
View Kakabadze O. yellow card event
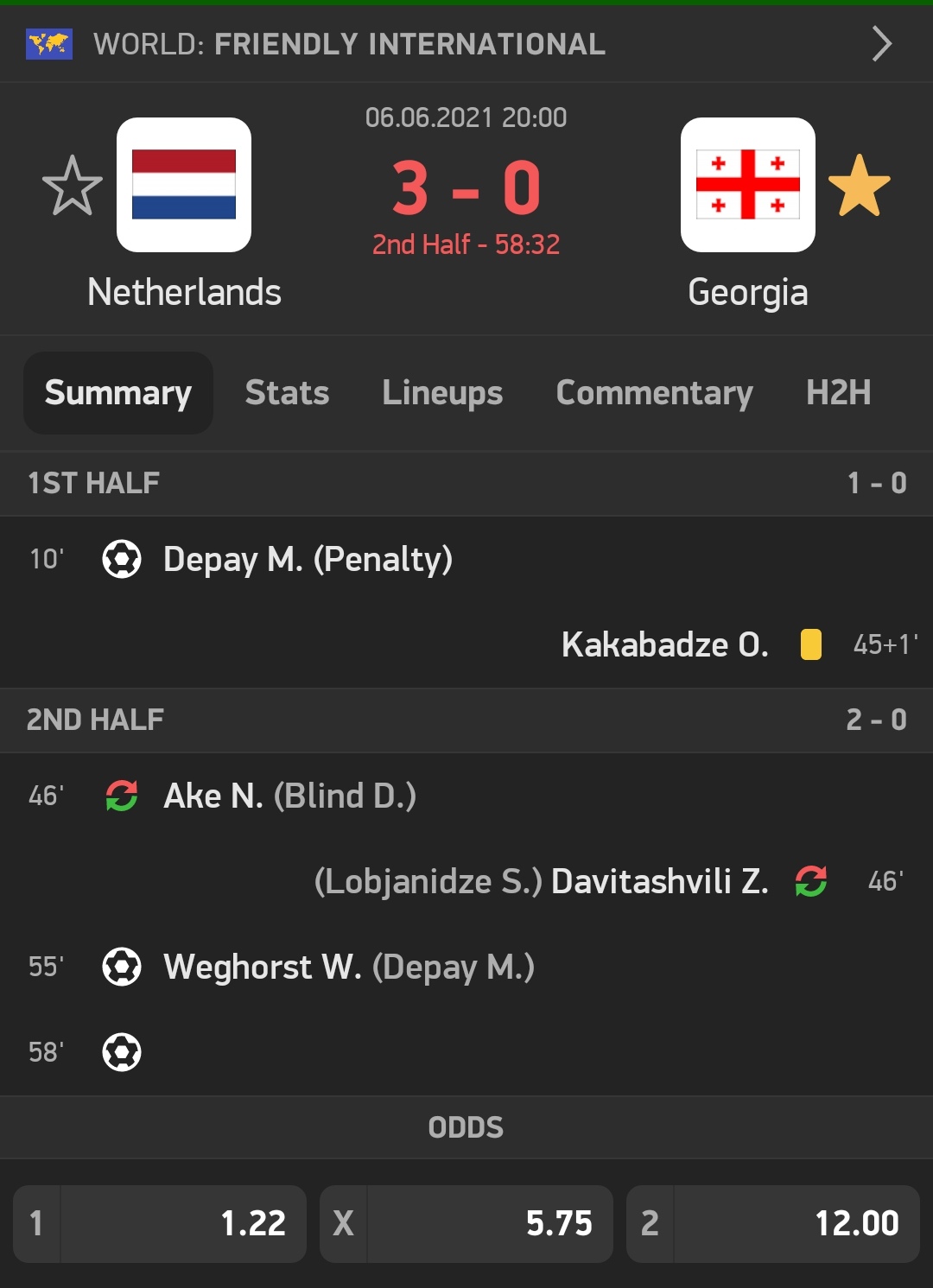pos(664,644)
